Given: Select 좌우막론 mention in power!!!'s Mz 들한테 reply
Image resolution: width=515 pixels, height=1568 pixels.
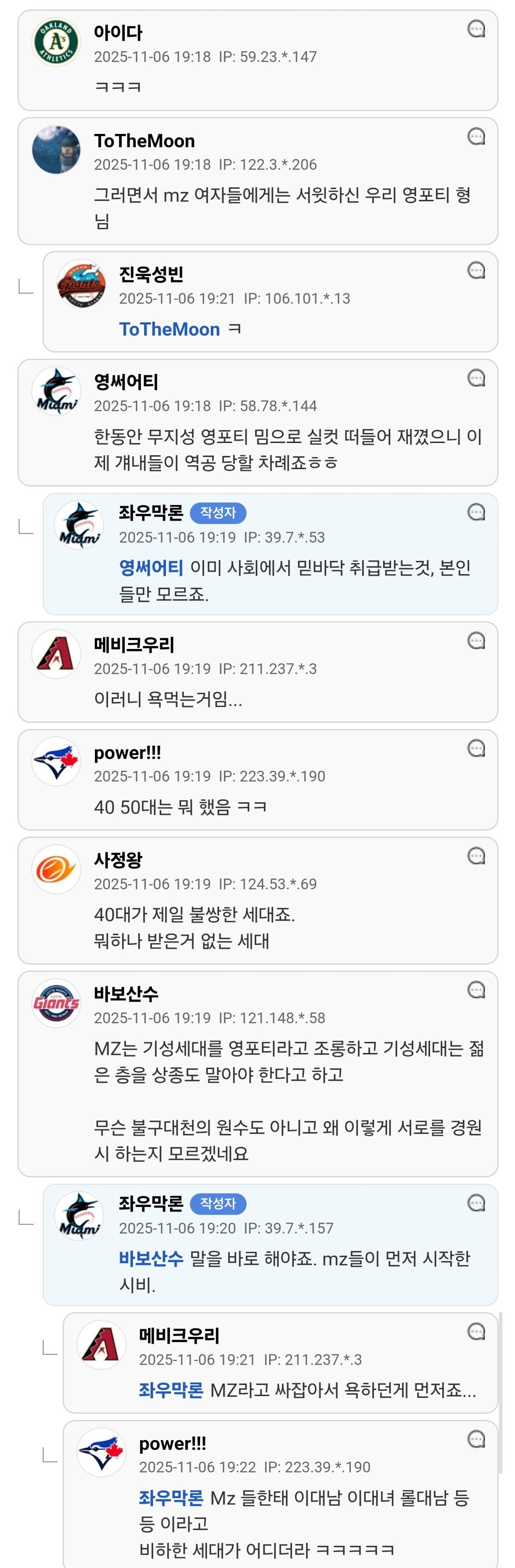Looking at the screenshot, I should [171, 1497].
